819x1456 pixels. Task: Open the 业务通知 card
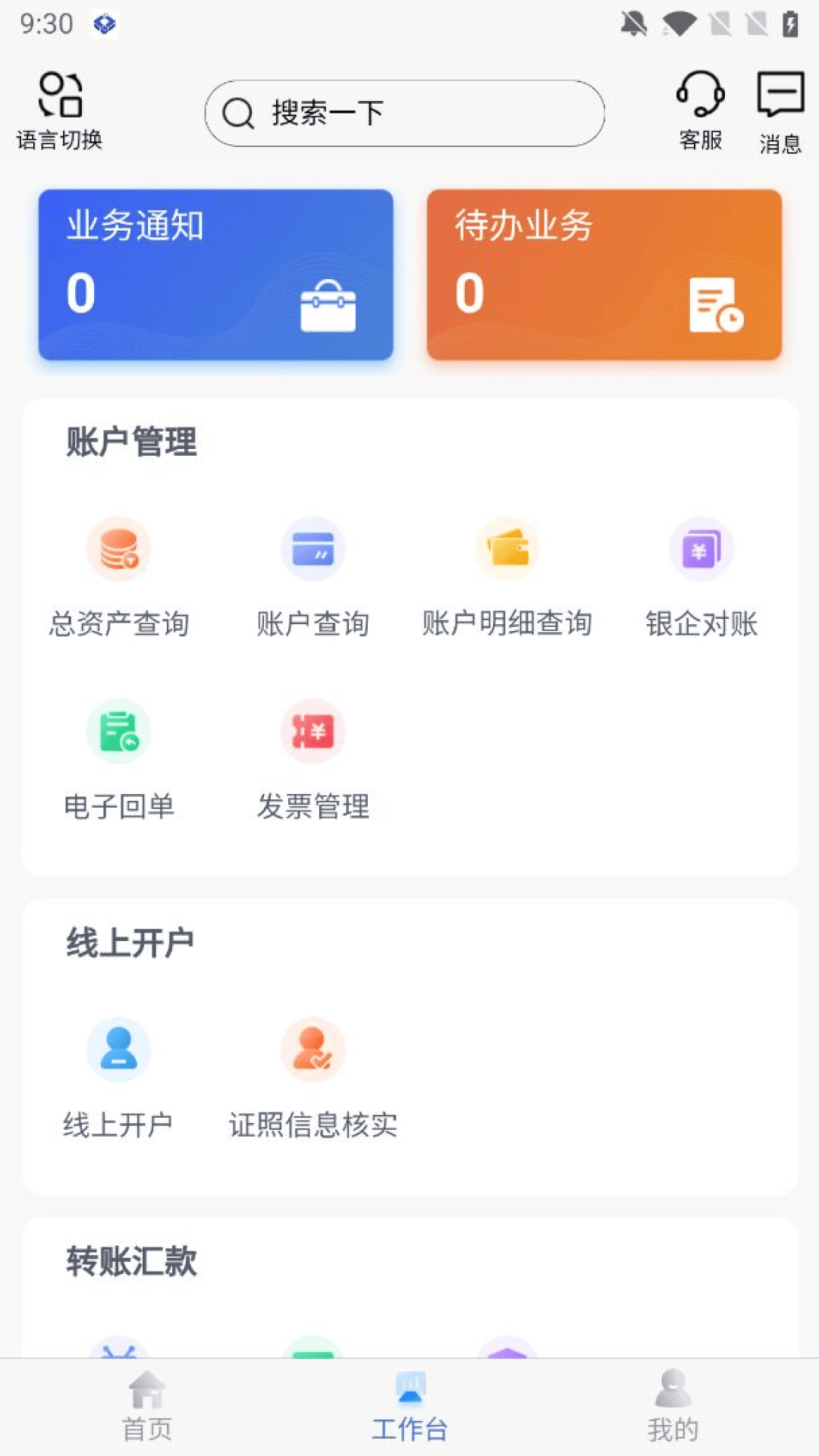216,275
